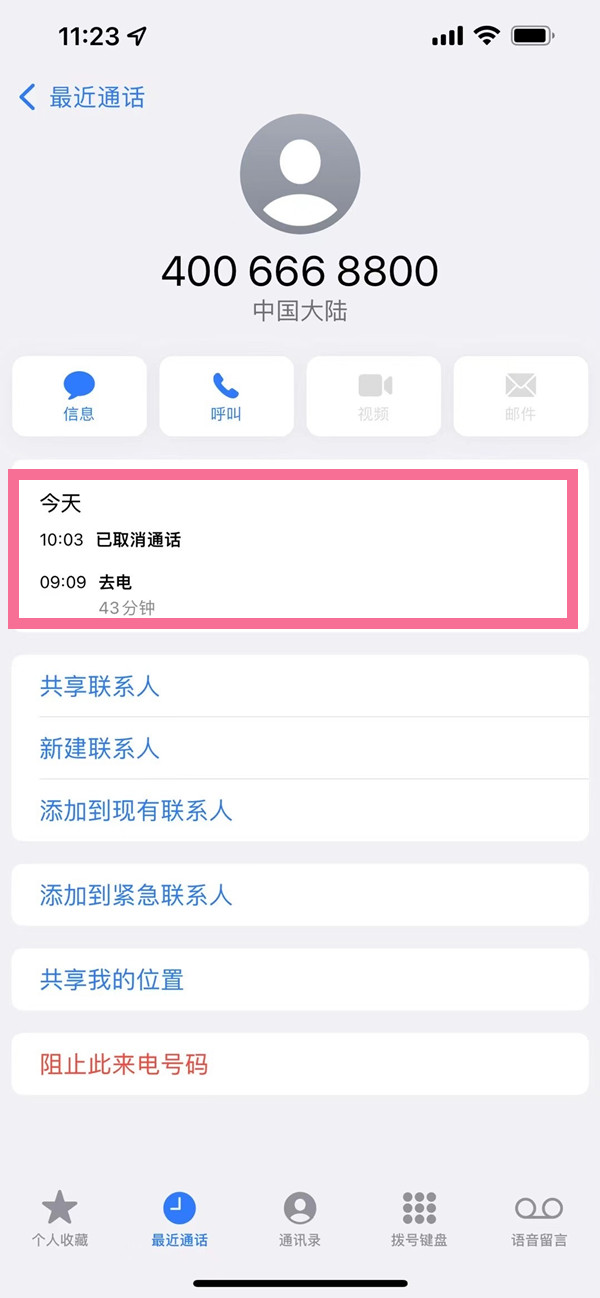Block caller via 阻止此来电号码
The height and width of the screenshot is (1298, 600).
click(124, 1064)
